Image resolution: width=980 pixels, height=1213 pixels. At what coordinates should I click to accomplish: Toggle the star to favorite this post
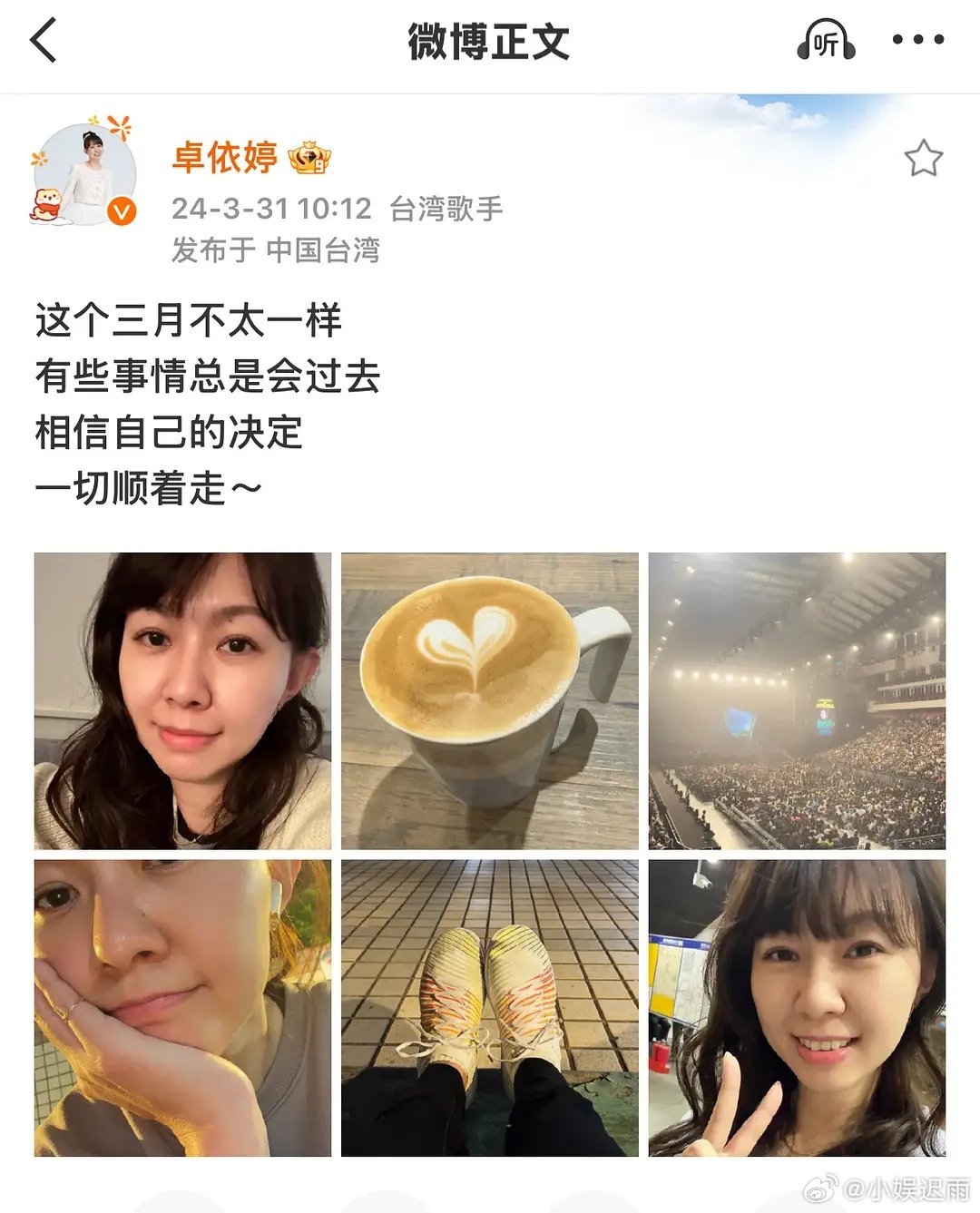(926, 158)
